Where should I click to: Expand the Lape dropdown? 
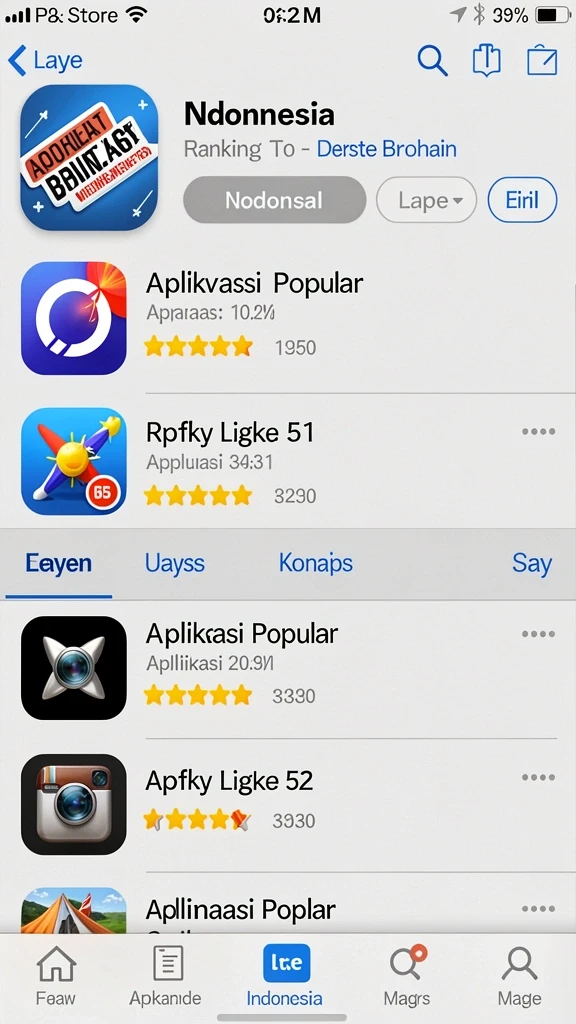pos(426,200)
